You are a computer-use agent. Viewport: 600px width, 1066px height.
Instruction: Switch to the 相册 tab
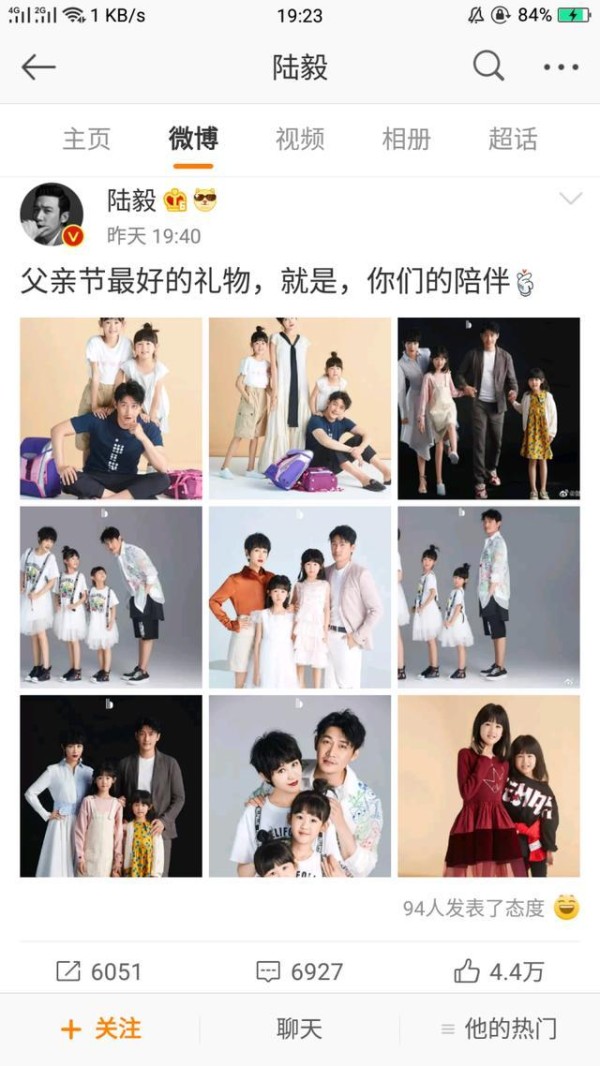pyautogui.click(x=406, y=139)
